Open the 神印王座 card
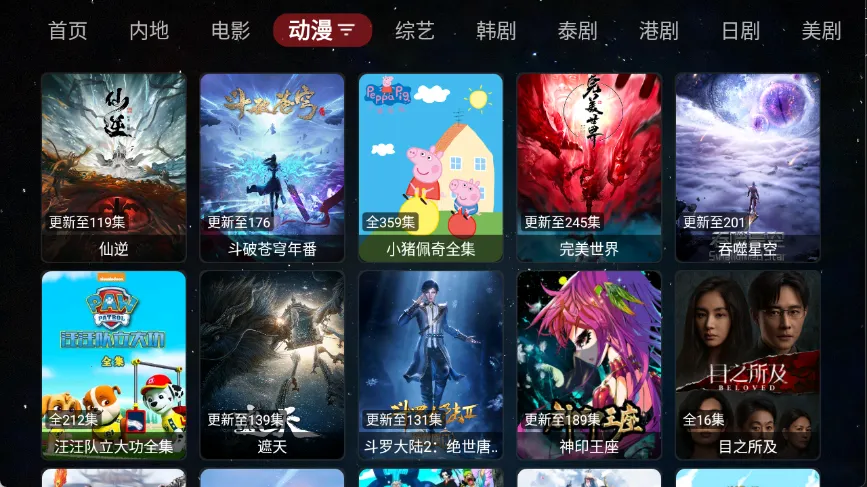The width and height of the screenshot is (867, 487). click(589, 363)
